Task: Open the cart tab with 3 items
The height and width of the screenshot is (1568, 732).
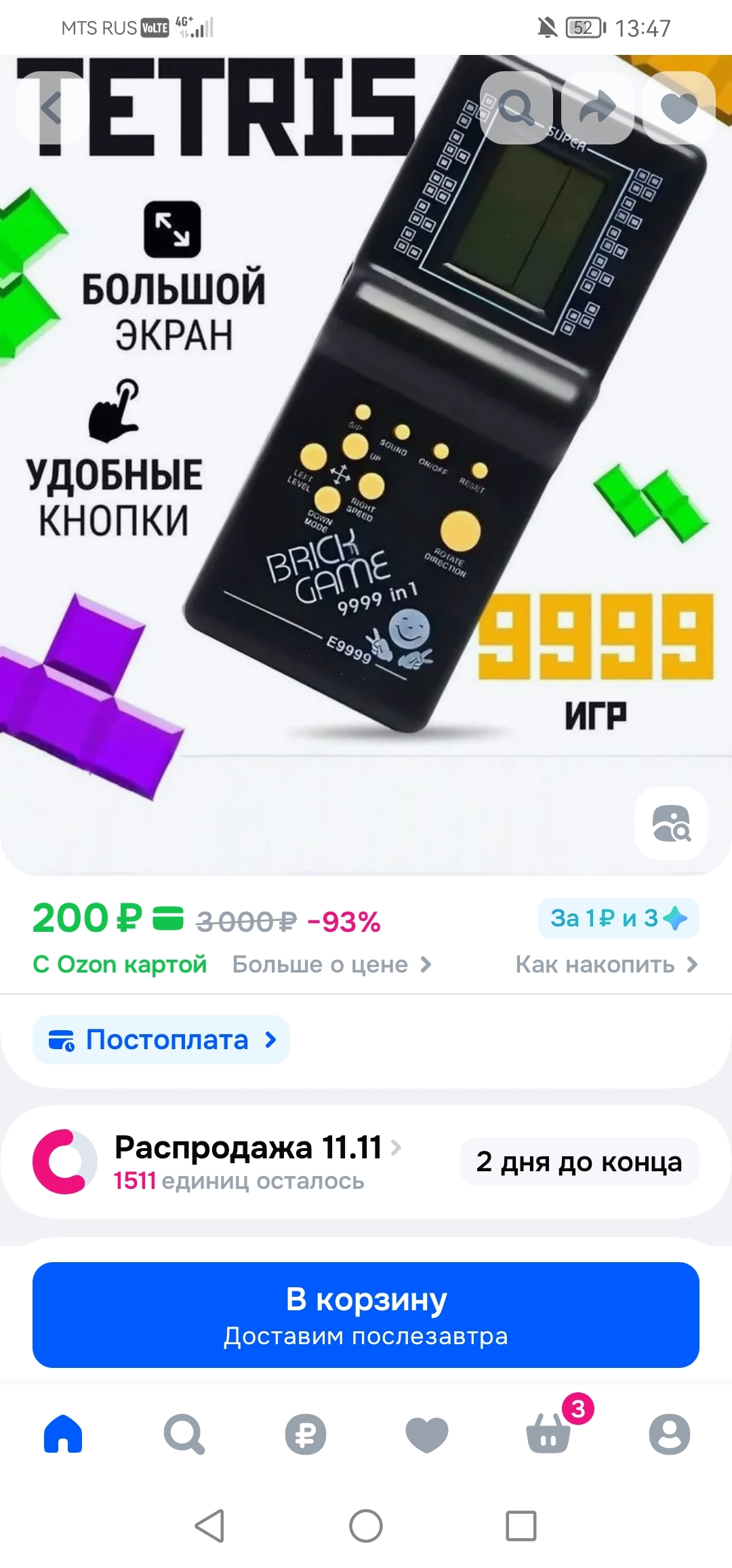Action: point(548,1434)
